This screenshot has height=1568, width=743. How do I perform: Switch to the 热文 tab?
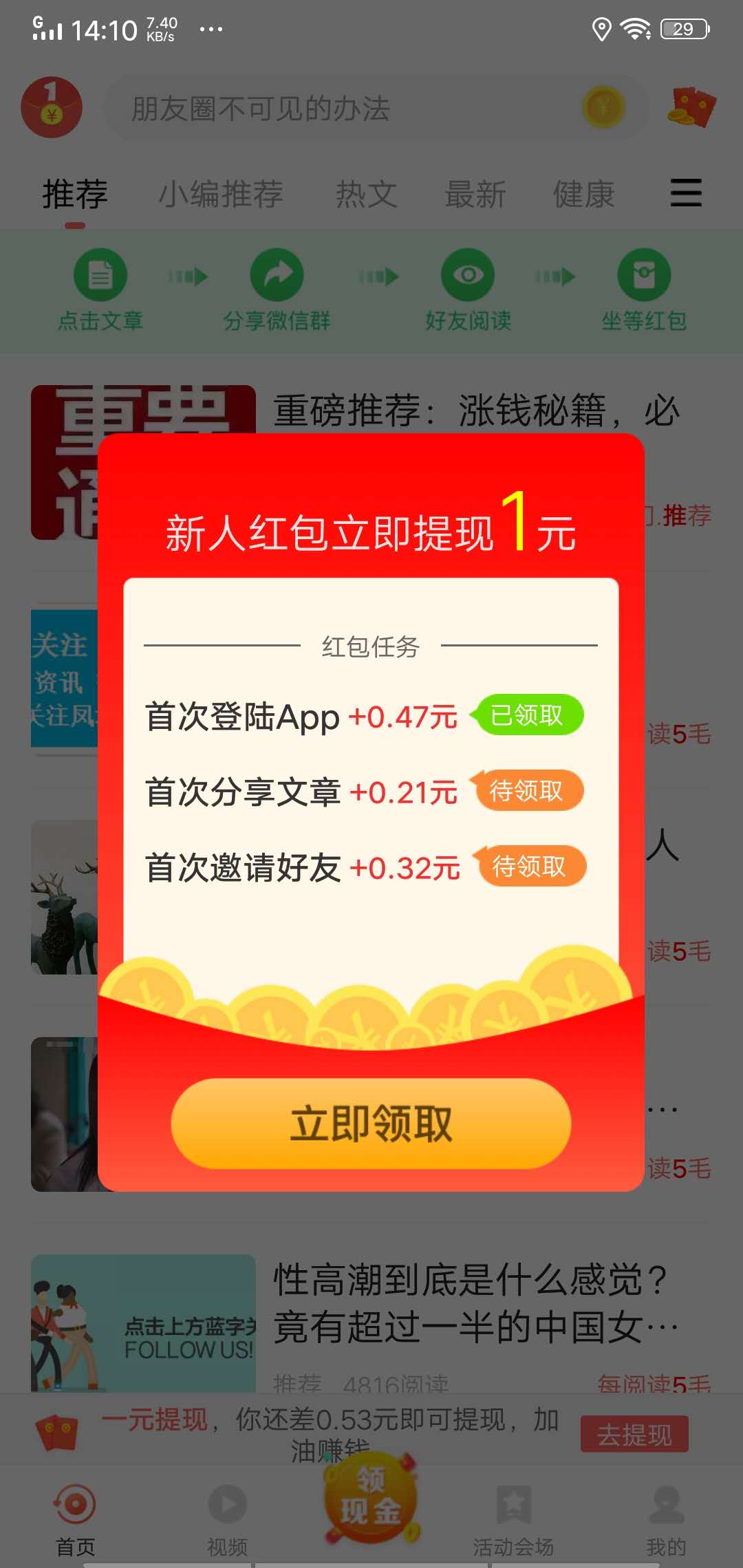367,195
